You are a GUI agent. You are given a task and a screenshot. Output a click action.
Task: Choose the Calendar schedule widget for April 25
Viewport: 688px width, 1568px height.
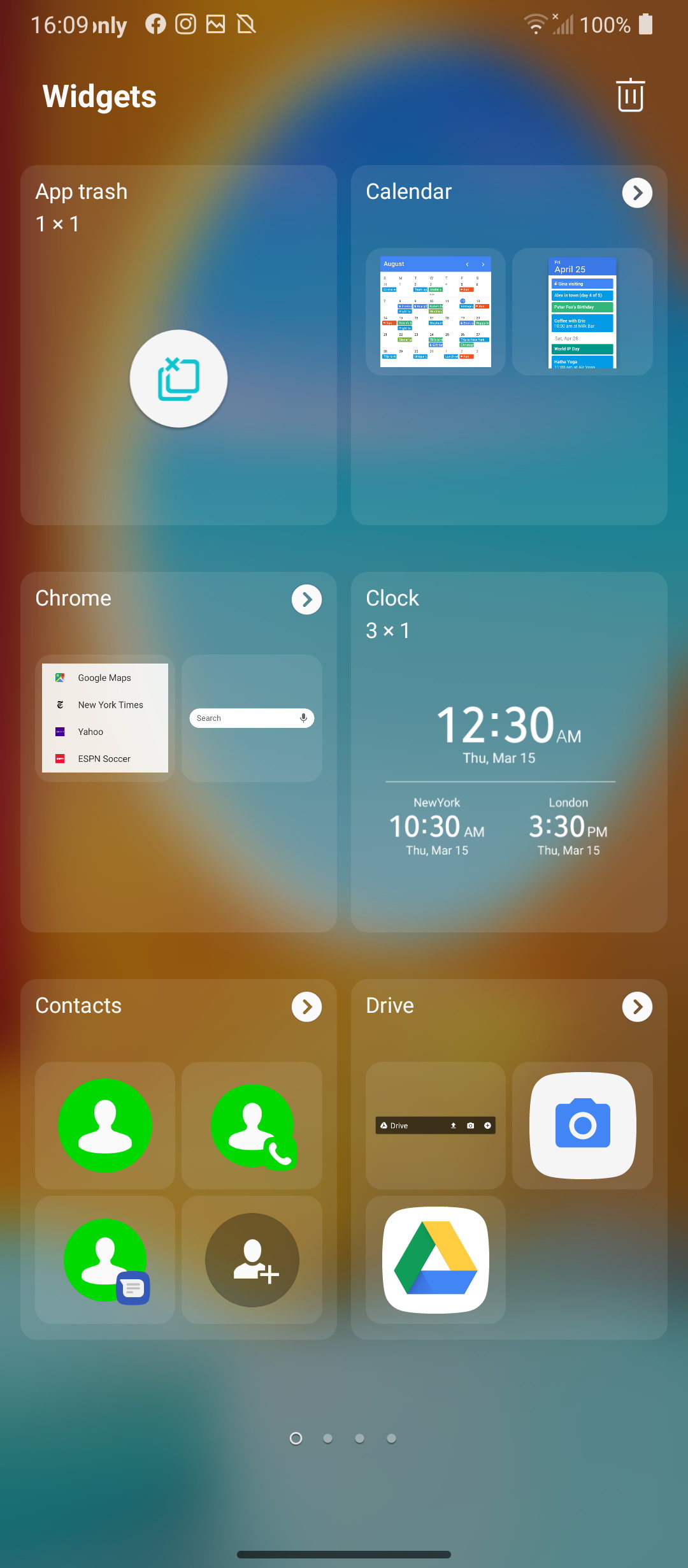coord(582,312)
